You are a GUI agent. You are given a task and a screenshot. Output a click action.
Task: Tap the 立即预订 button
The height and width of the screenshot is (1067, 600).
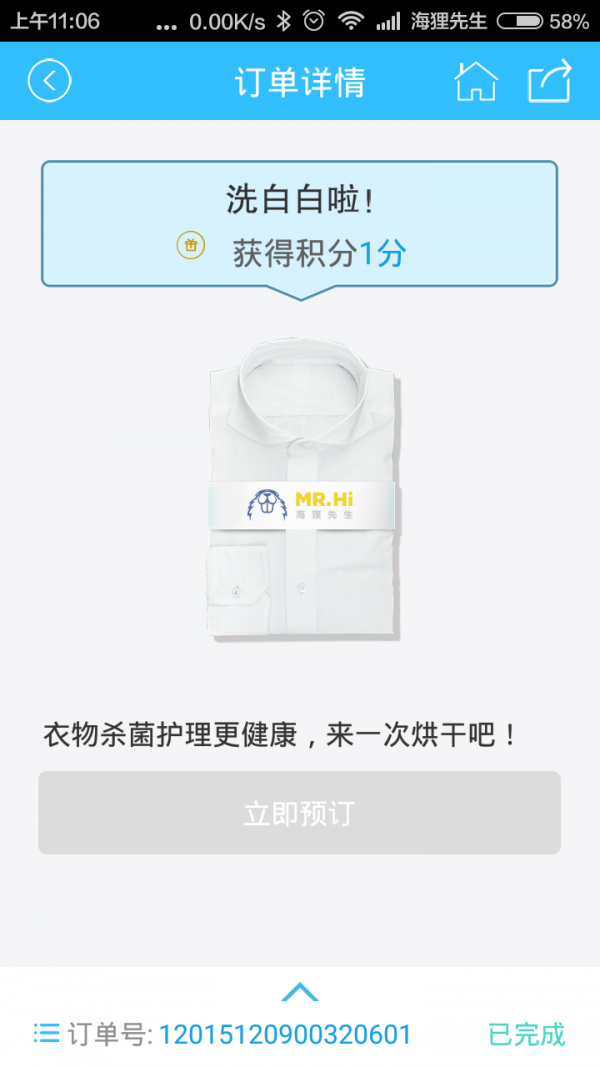[x=299, y=812]
